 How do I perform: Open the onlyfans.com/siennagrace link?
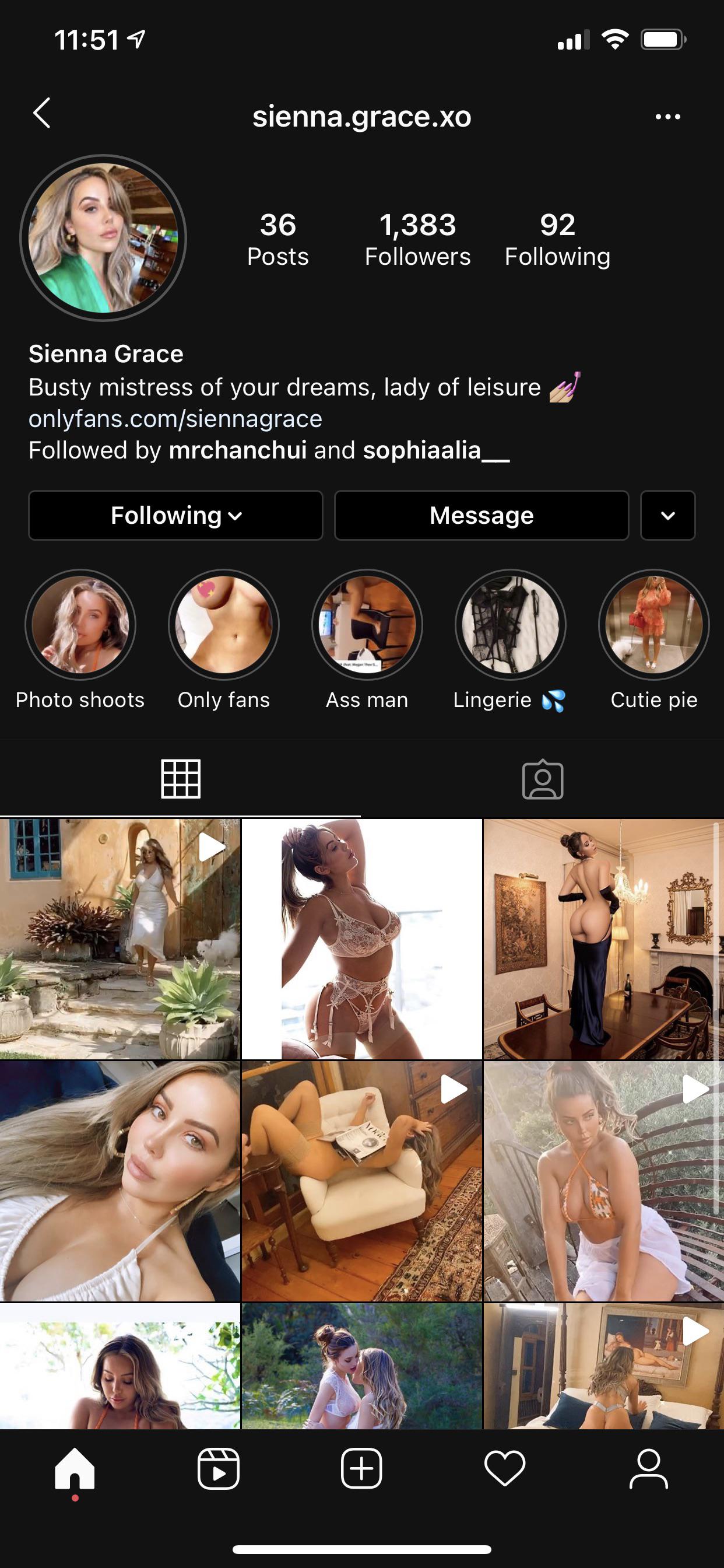175,419
